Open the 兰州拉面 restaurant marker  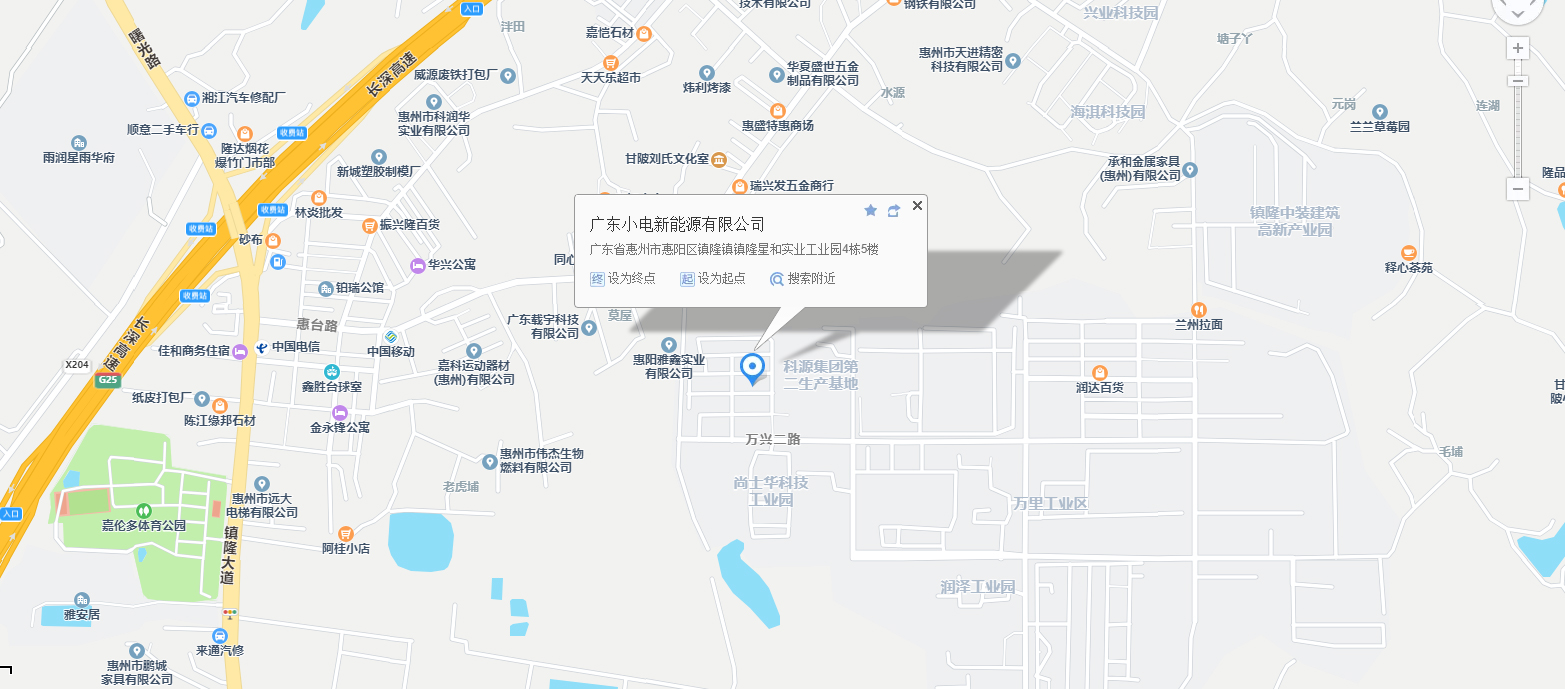tap(1198, 309)
